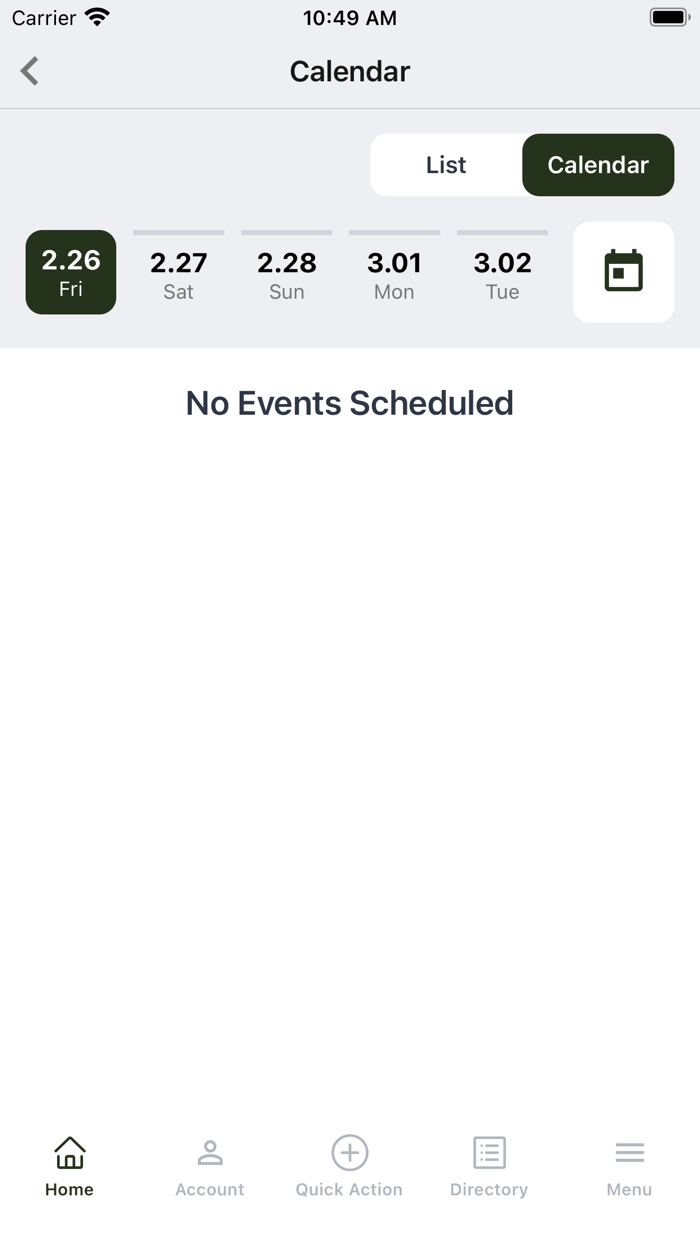This screenshot has width=700, height=1244.
Task: Choose Saturday 2.27
Action: 179,272
